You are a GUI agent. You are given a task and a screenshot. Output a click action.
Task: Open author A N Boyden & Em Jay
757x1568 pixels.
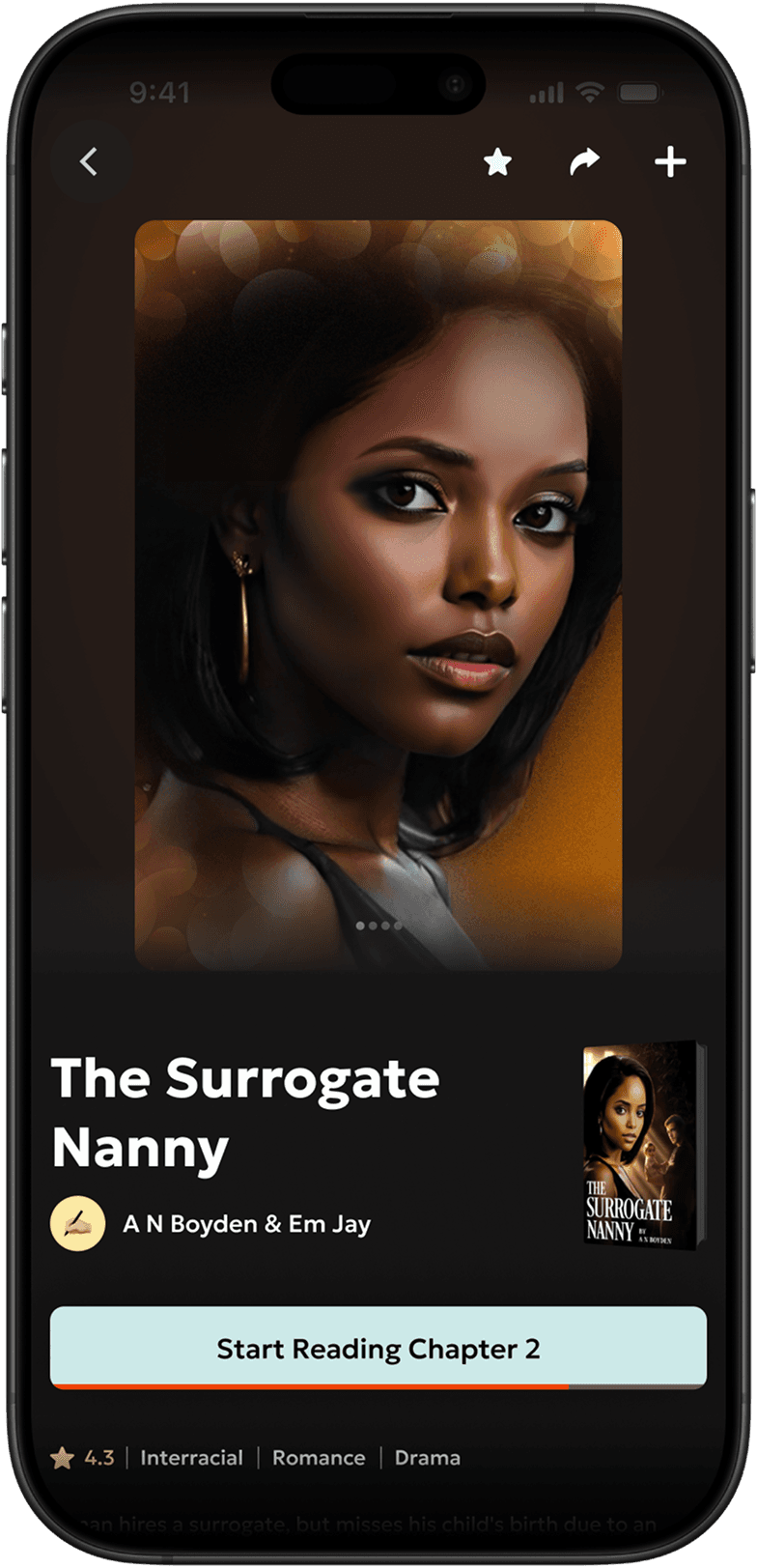pyautogui.click(x=246, y=1224)
